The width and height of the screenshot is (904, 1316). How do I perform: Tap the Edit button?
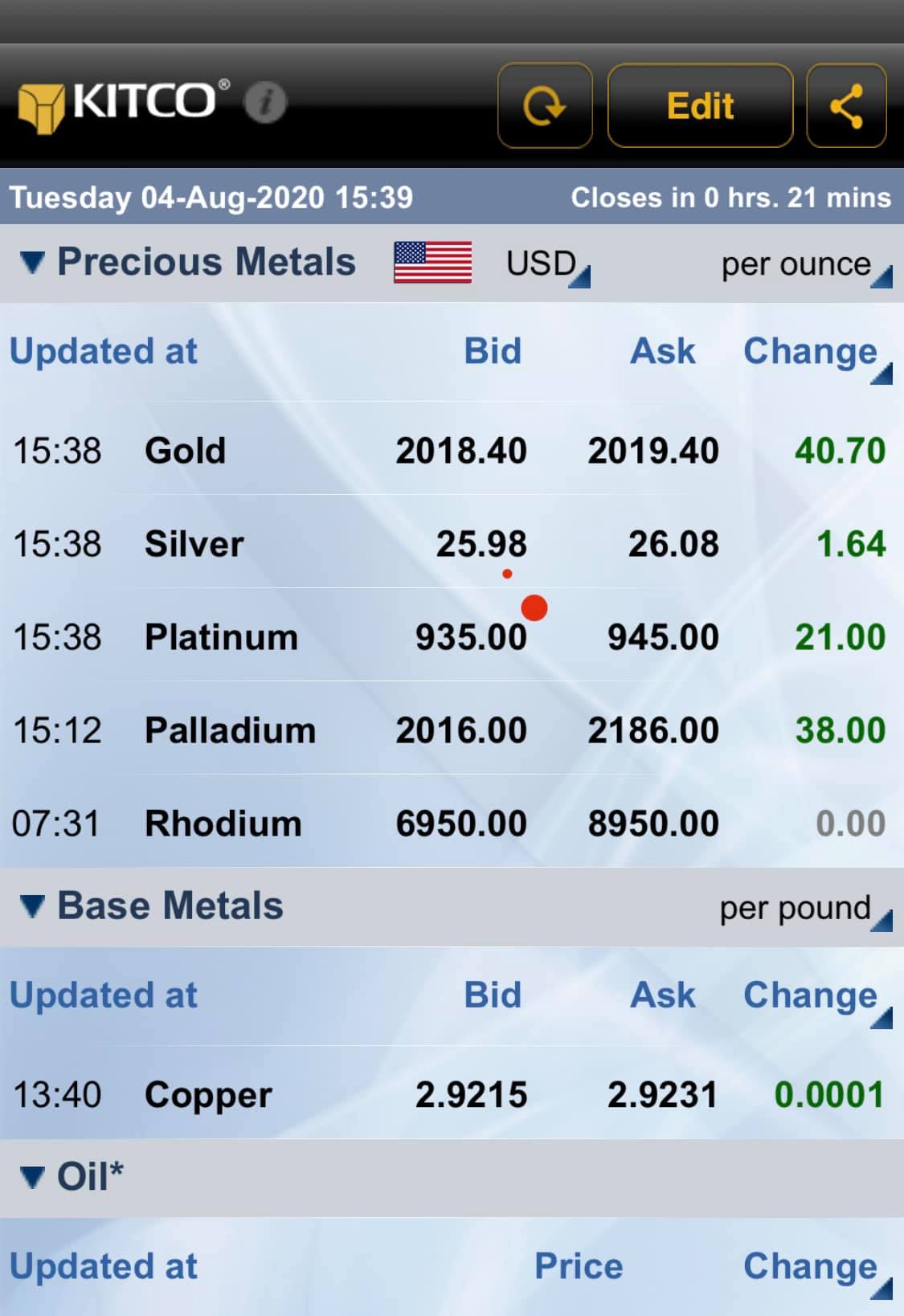click(700, 106)
